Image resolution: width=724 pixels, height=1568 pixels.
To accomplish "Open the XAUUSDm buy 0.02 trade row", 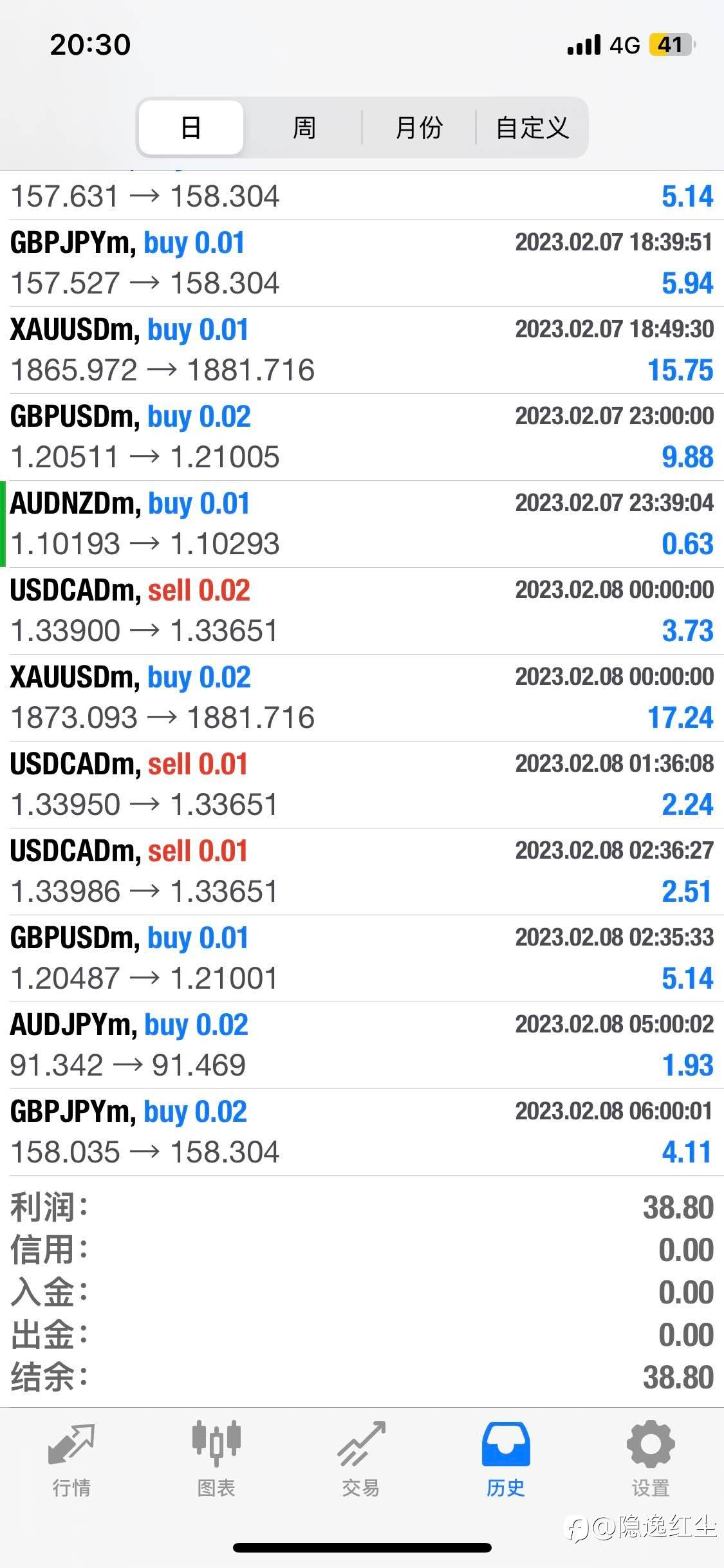I will [362, 698].
